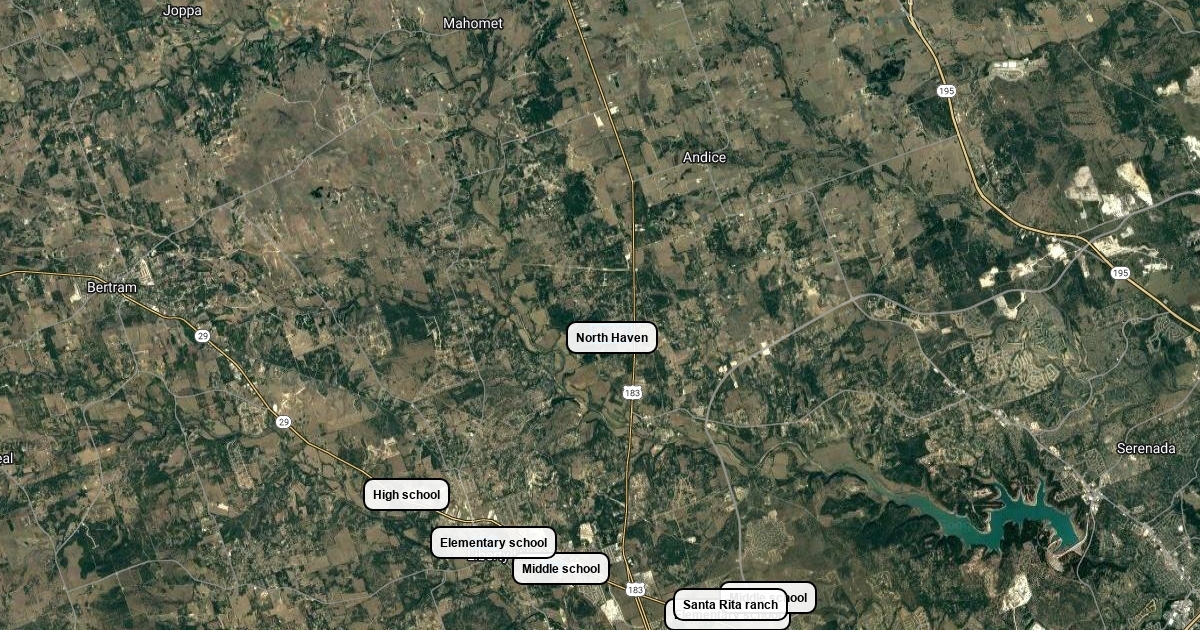This screenshot has width=1200, height=630.
Task: Open the fully visible Elementary school marker
Action: pos(493,543)
